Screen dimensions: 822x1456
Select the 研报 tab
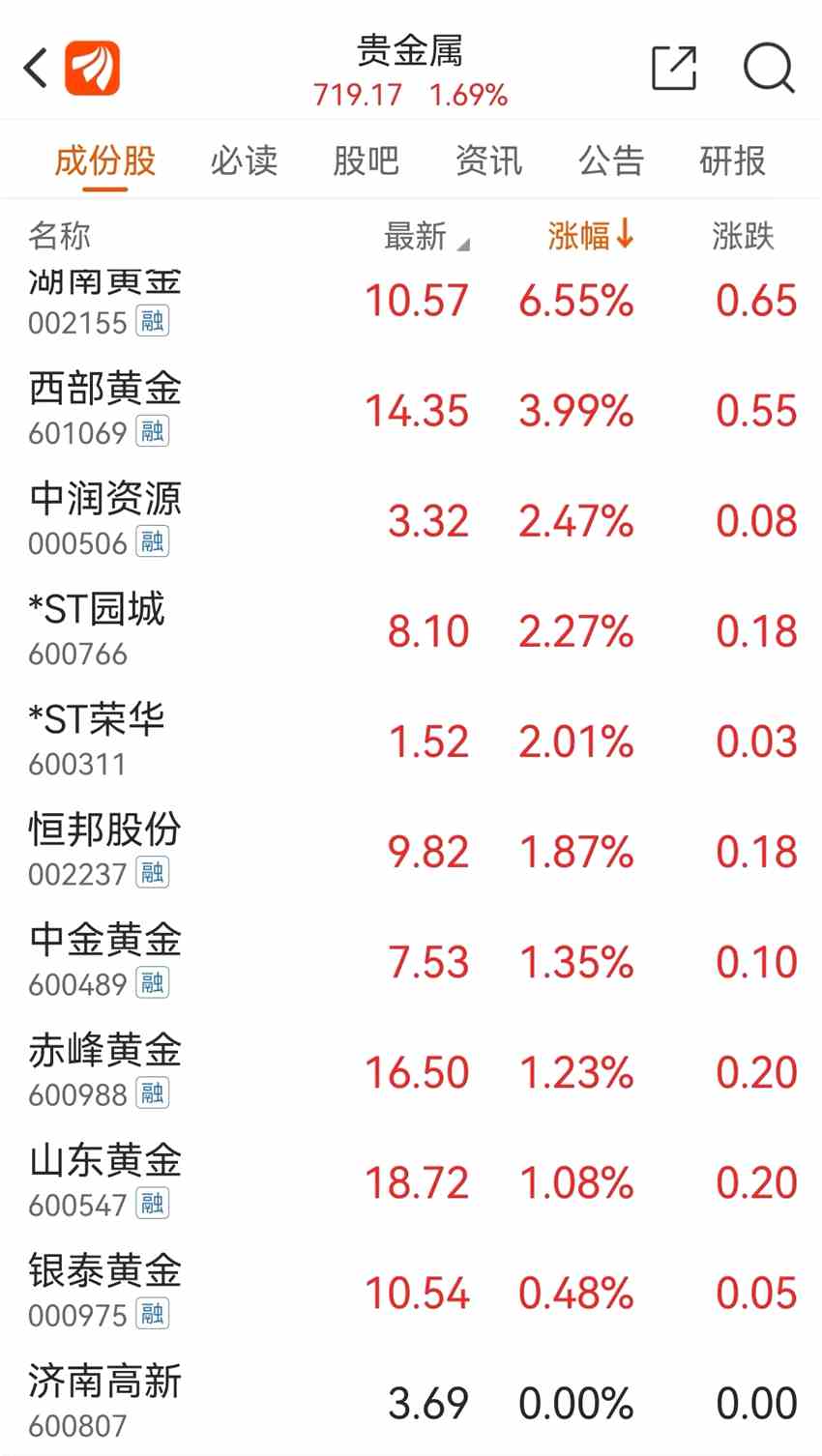732,160
